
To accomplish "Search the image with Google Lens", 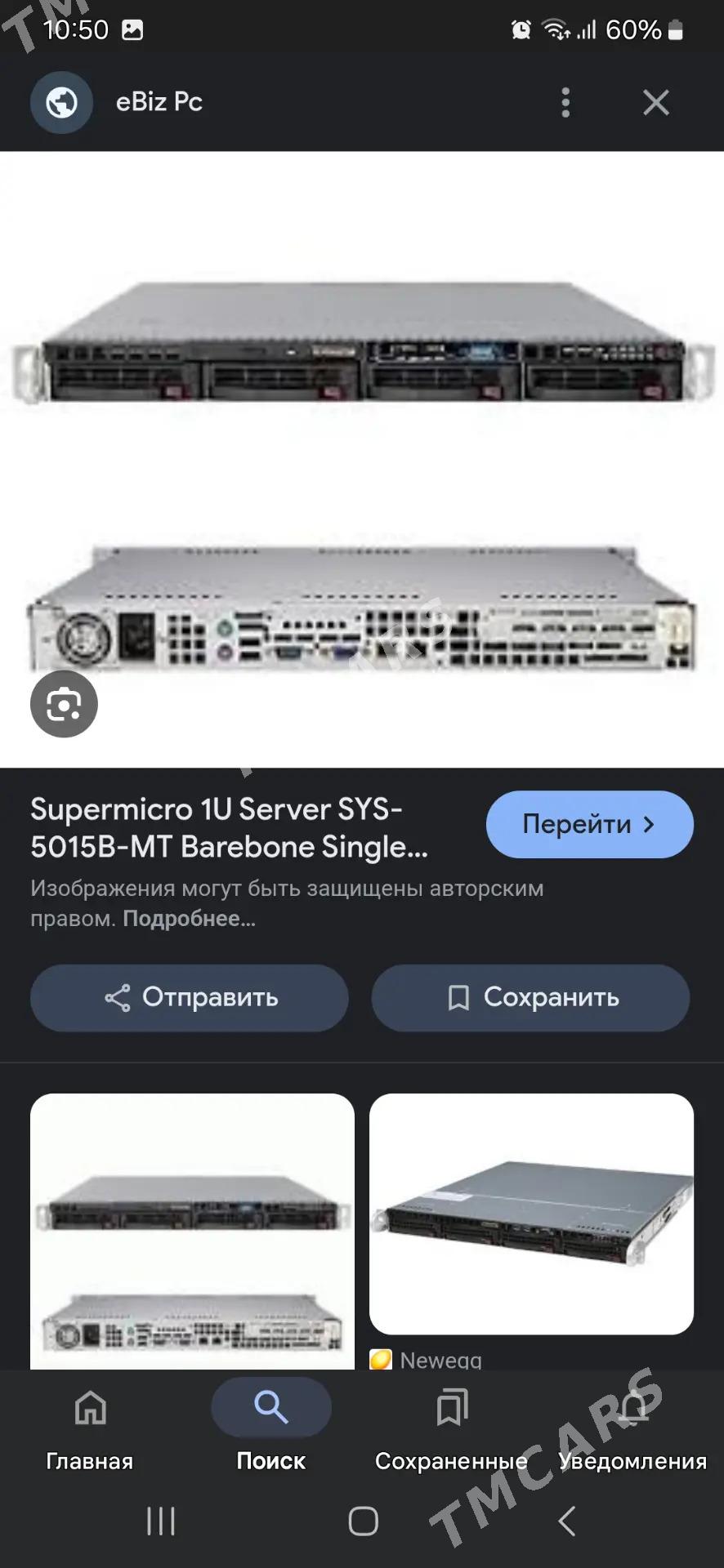I will tap(64, 704).
